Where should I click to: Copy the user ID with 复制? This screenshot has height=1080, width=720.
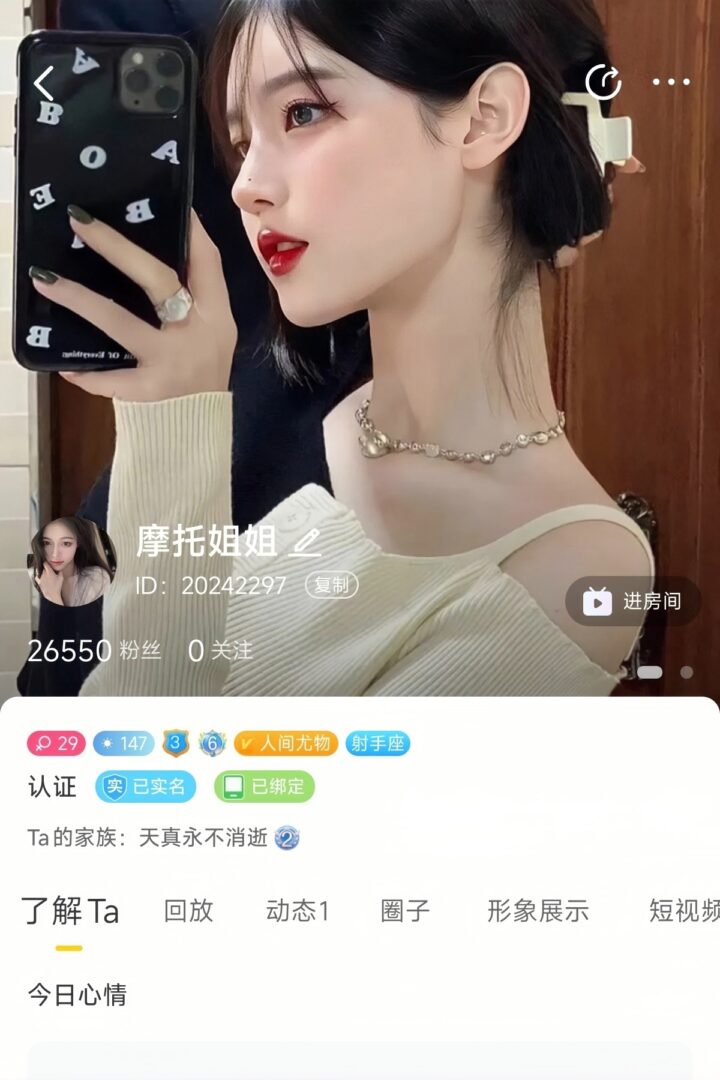pyautogui.click(x=331, y=585)
